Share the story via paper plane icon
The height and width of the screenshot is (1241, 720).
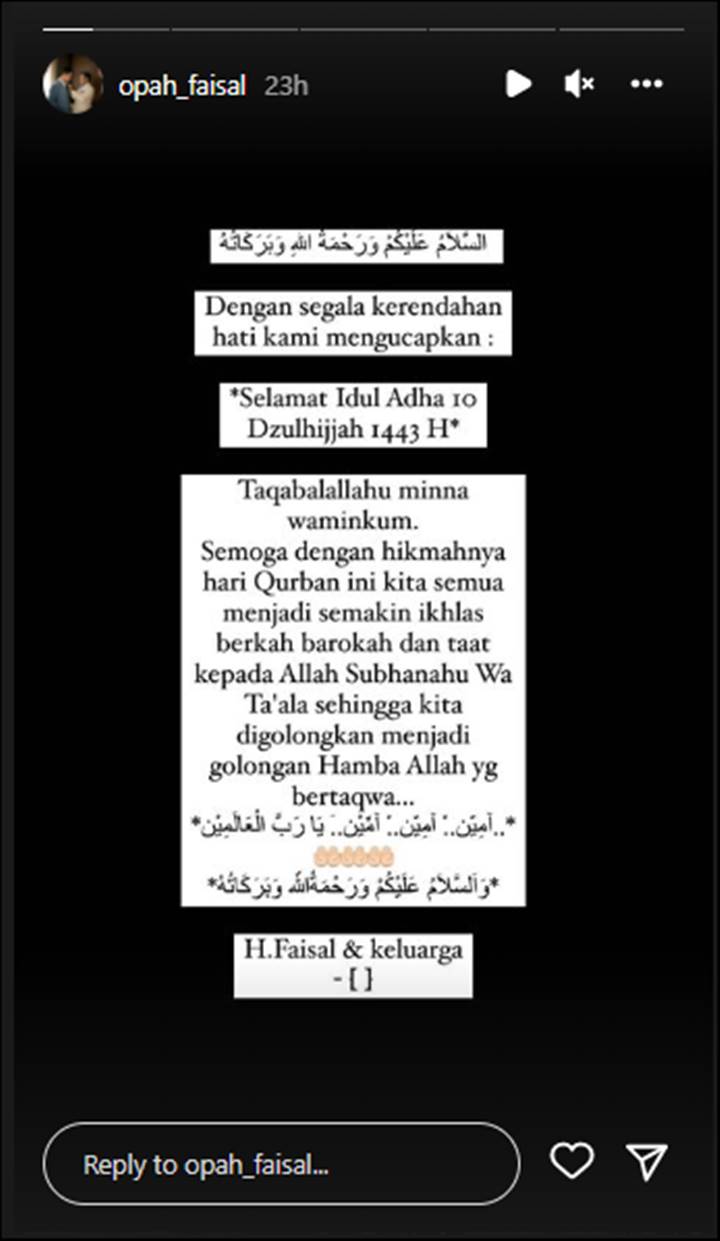[x=646, y=1161]
